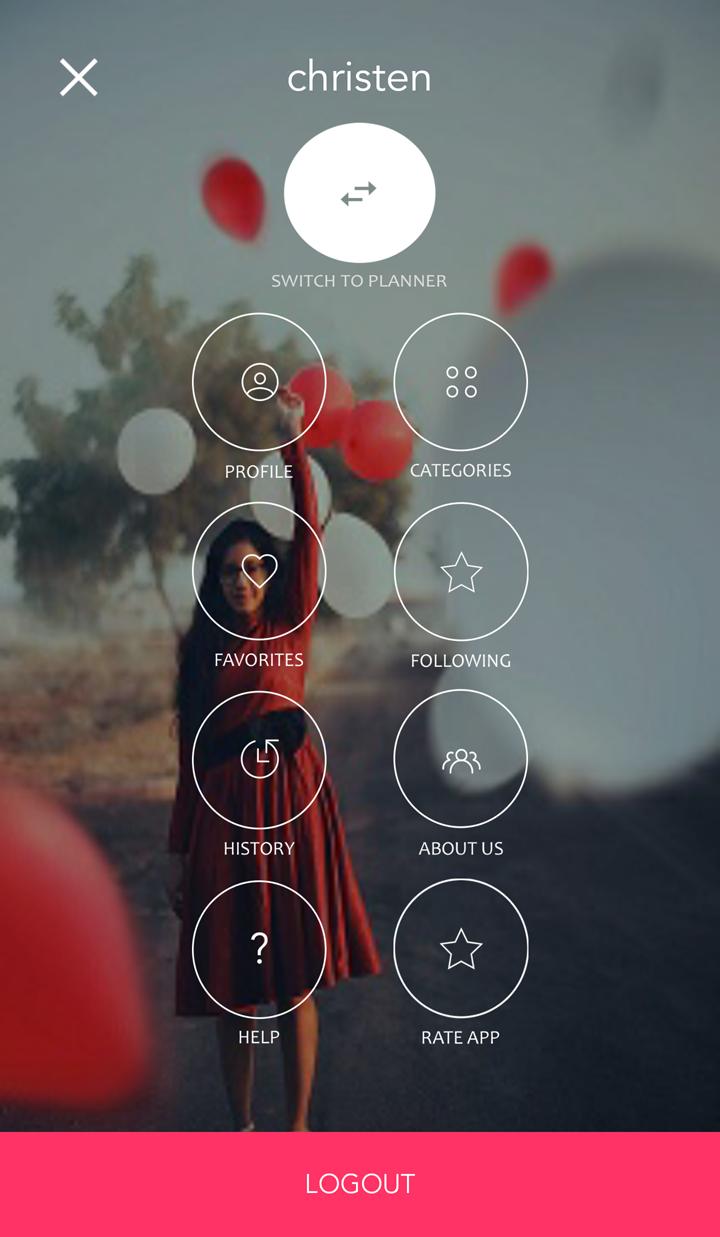The height and width of the screenshot is (1237, 720).
Task: Browse the Categories section
Action: click(x=461, y=381)
